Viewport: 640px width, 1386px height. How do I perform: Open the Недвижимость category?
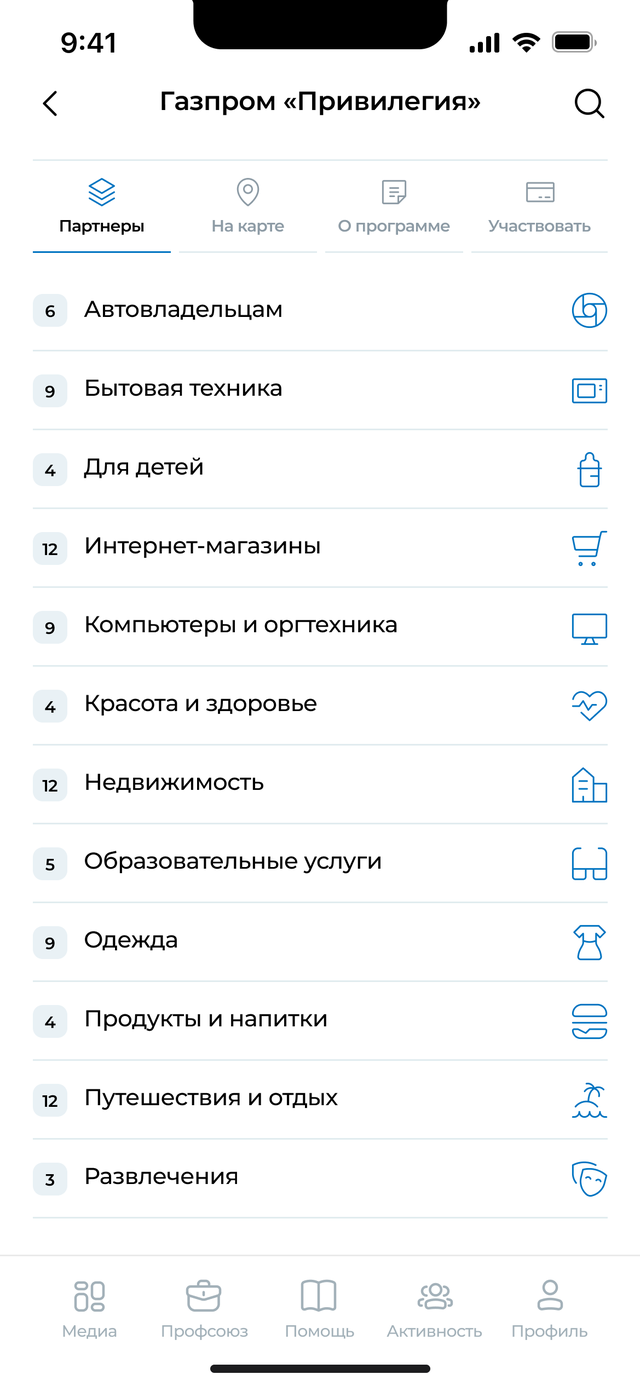174,783
